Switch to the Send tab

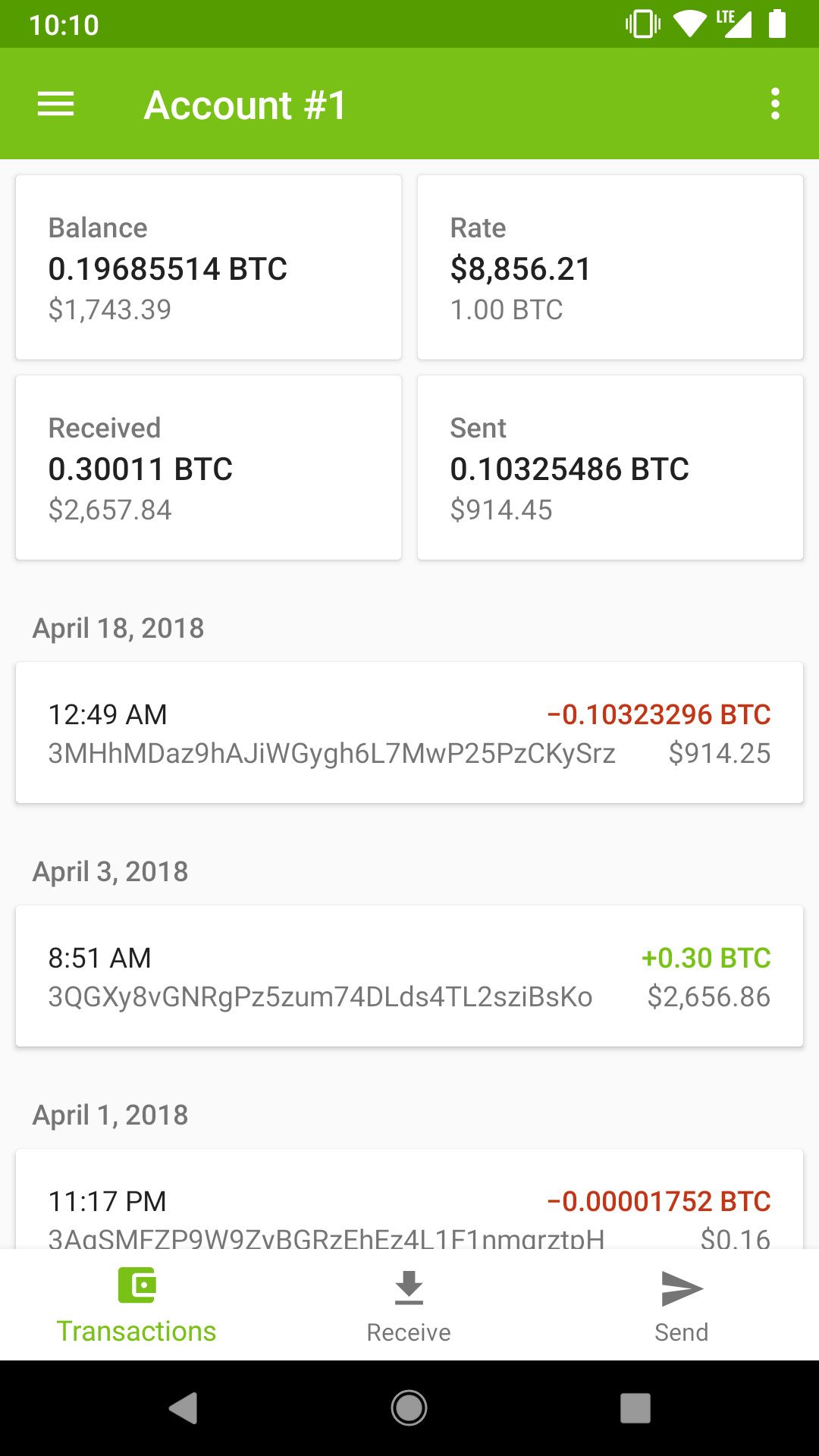coord(682,1306)
